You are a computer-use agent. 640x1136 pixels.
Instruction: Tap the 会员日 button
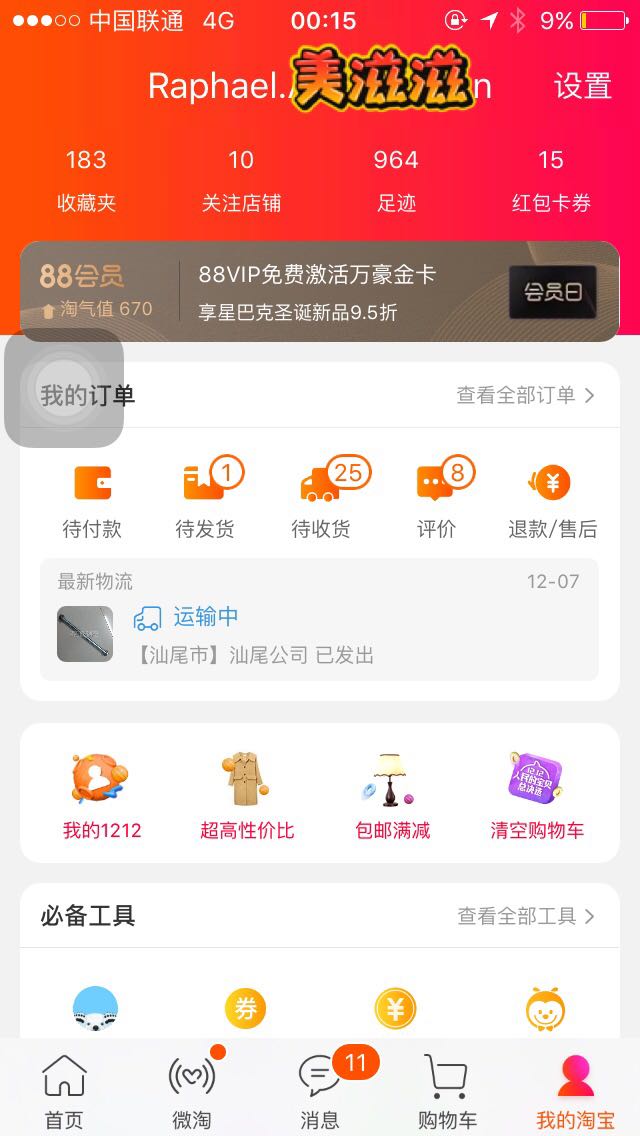click(x=552, y=292)
